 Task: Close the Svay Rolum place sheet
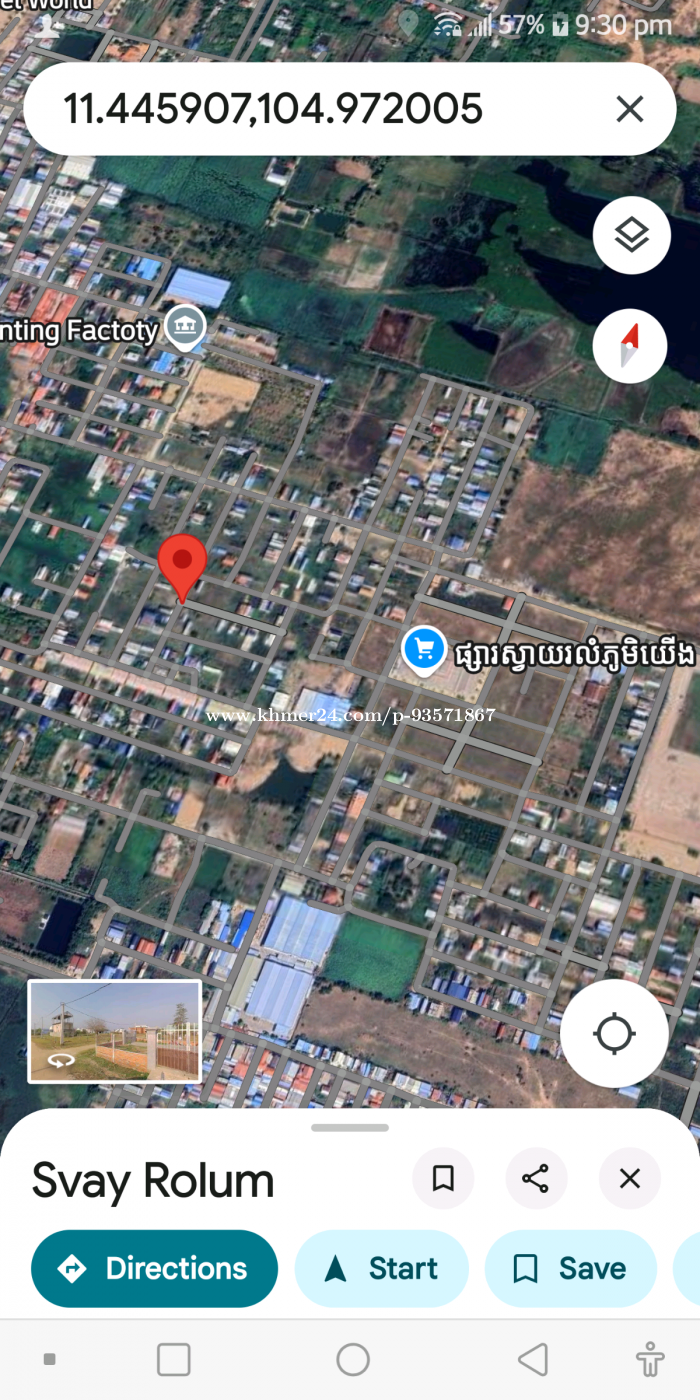pyautogui.click(x=630, y=1179)
